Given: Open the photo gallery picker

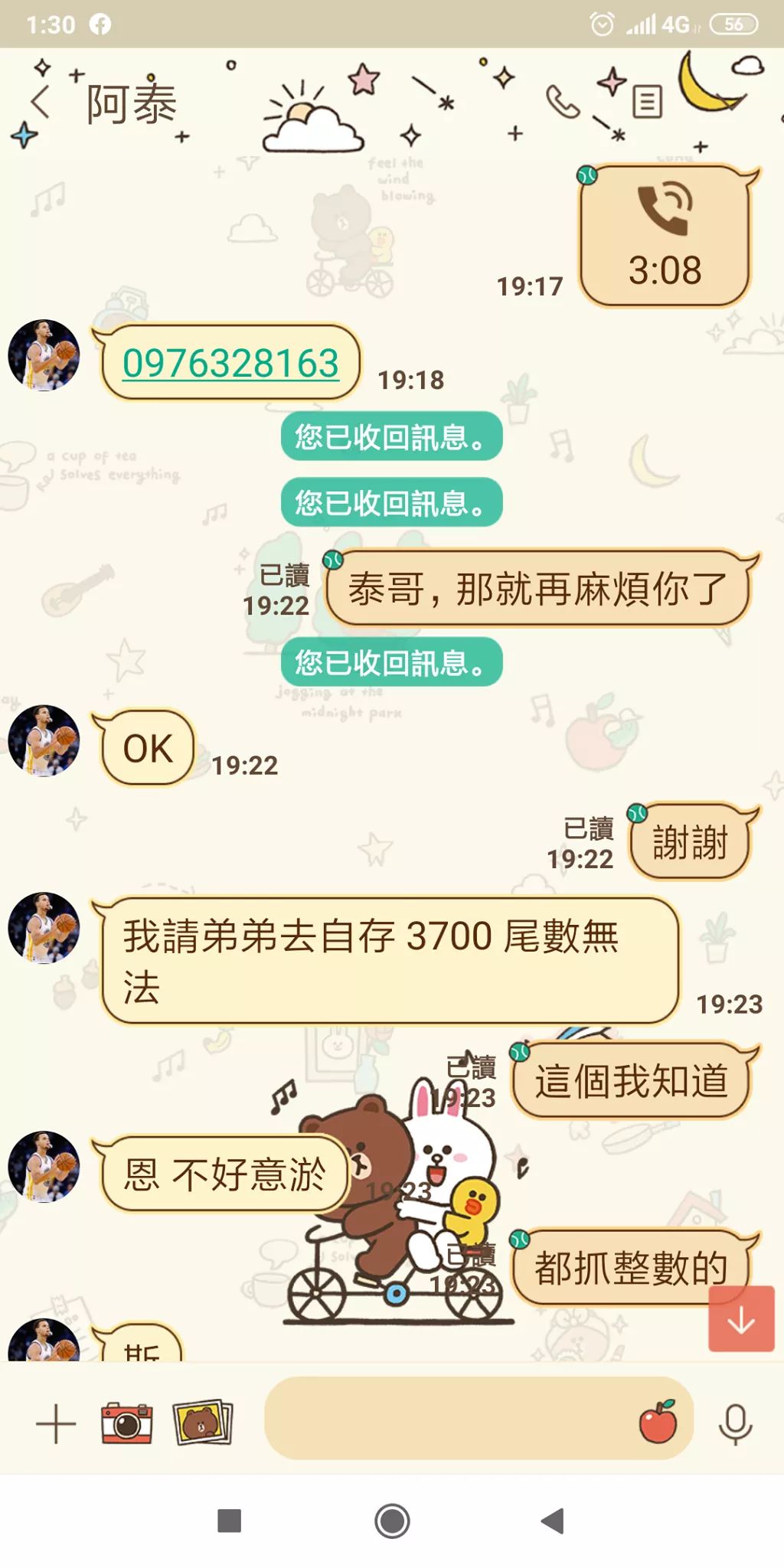Looking at the screenshot, I should tap(203, 1423).
